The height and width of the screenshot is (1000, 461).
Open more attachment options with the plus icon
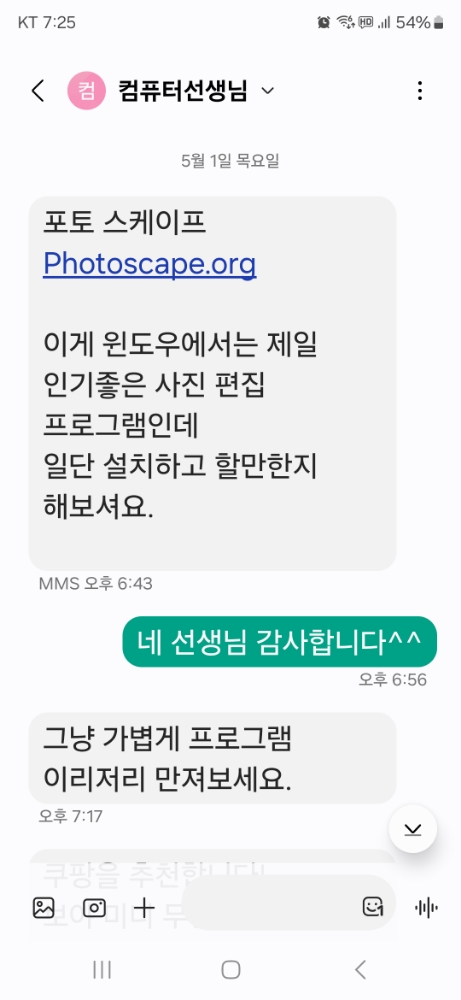point(145,907)
